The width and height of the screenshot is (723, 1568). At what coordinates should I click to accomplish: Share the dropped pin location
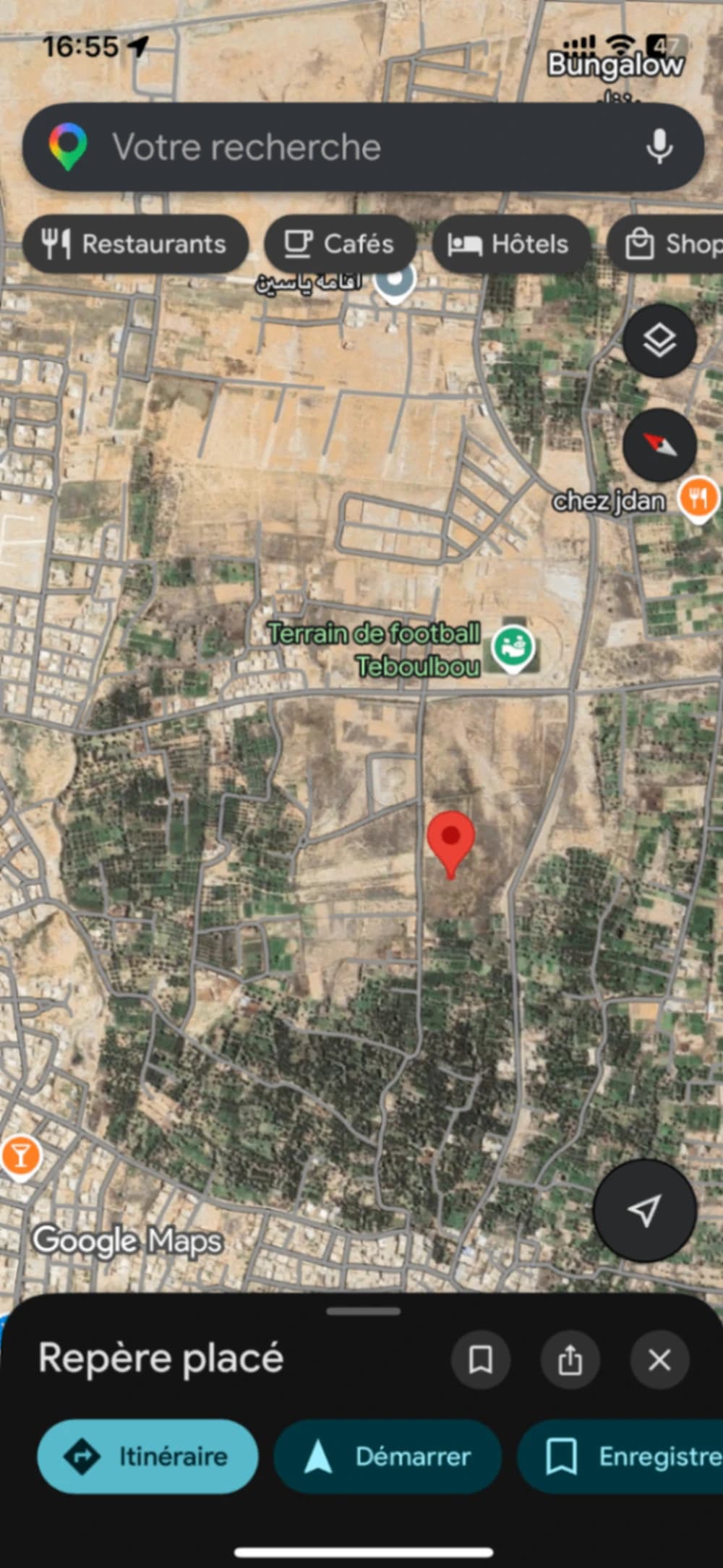[570, 1360]
